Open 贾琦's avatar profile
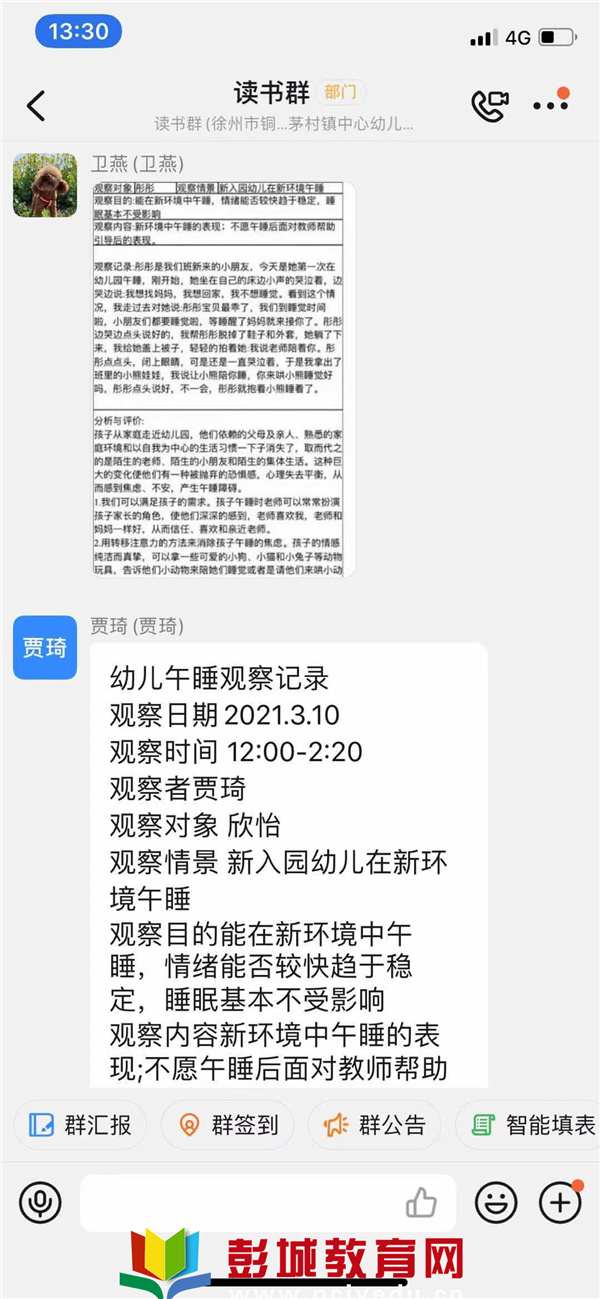The width and height of the screenshot is (600, 1299). [45, 648]
